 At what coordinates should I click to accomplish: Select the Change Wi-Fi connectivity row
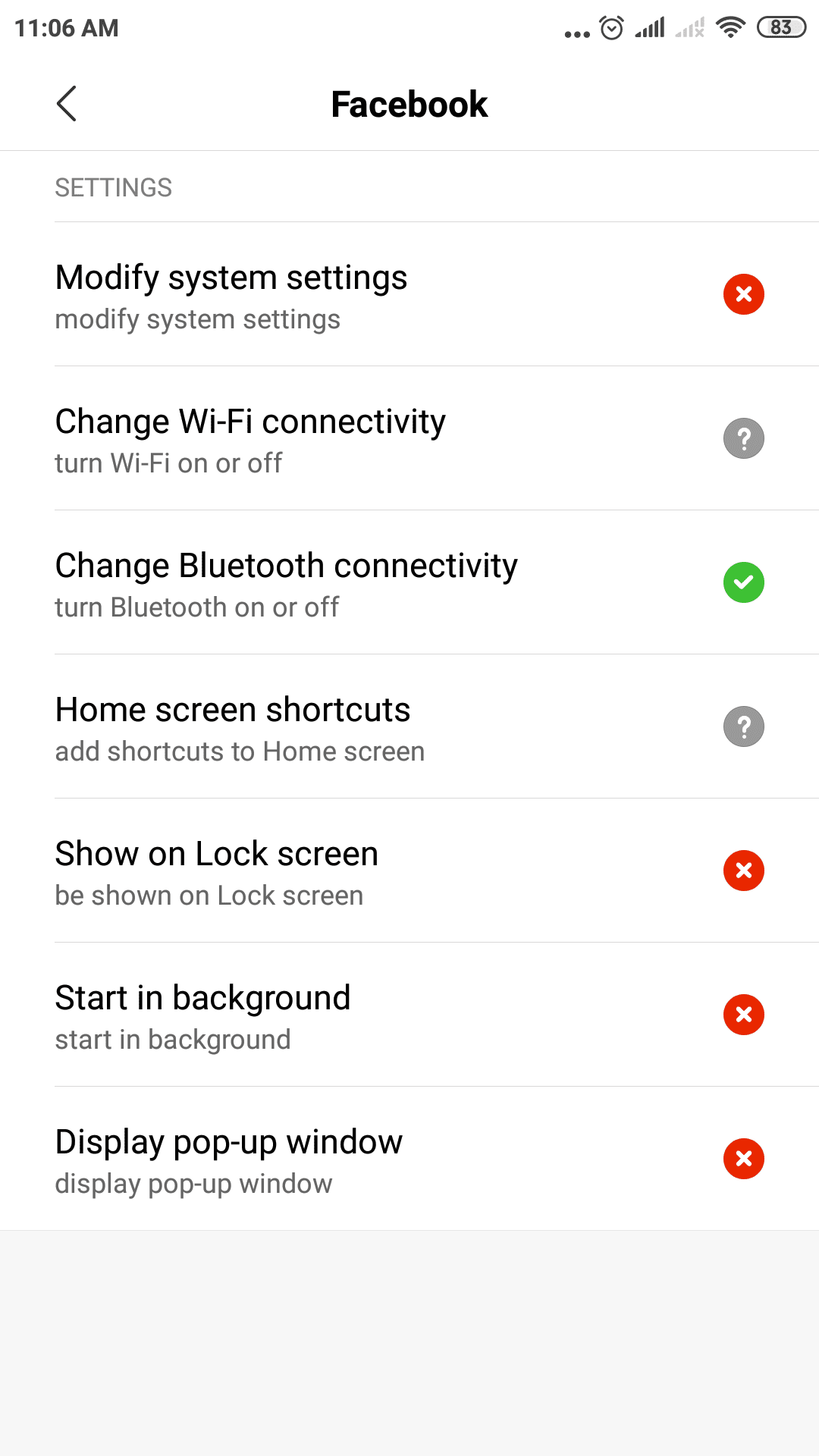(409, 439)
